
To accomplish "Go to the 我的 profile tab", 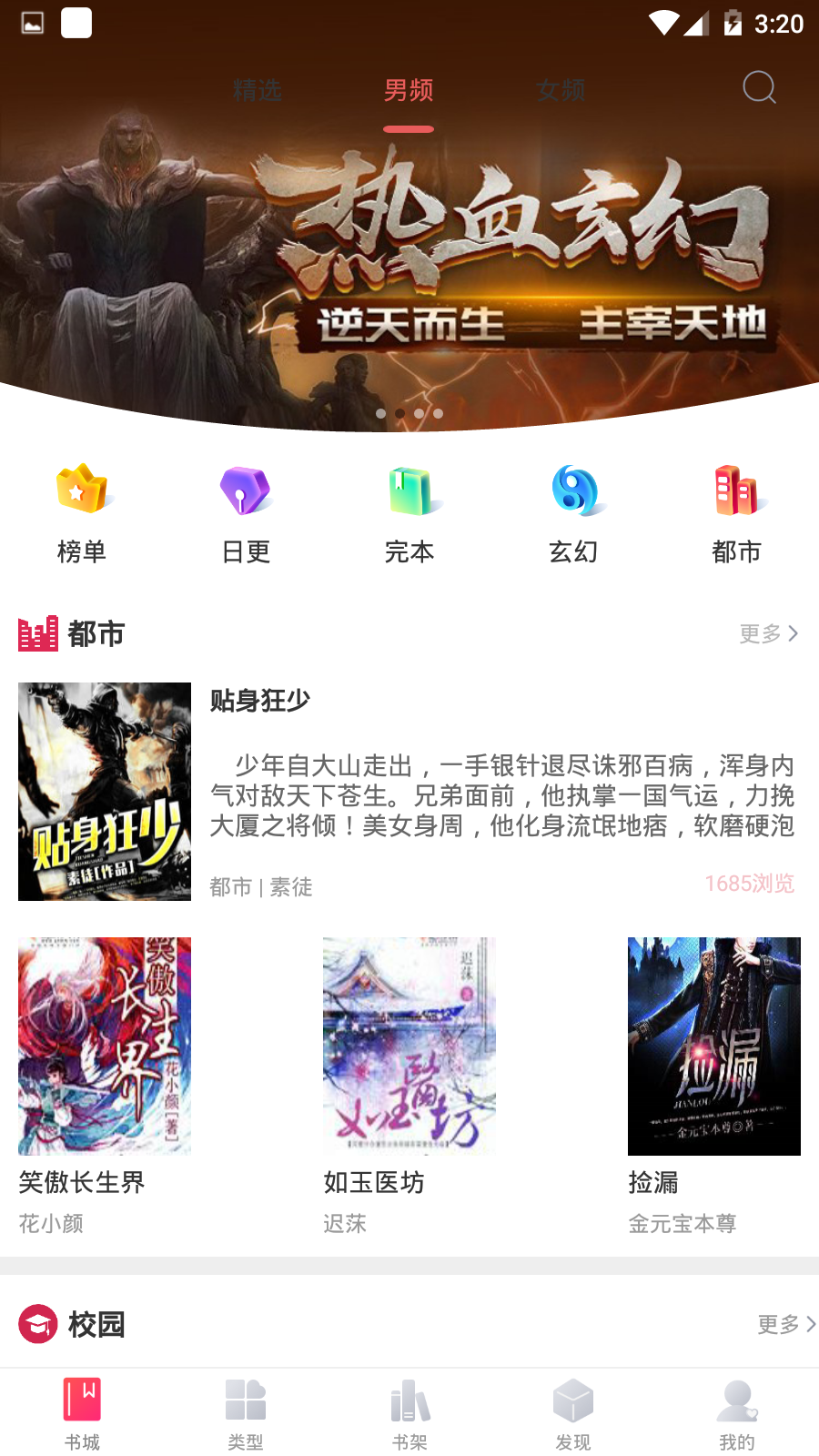I will coord(737,1412).
